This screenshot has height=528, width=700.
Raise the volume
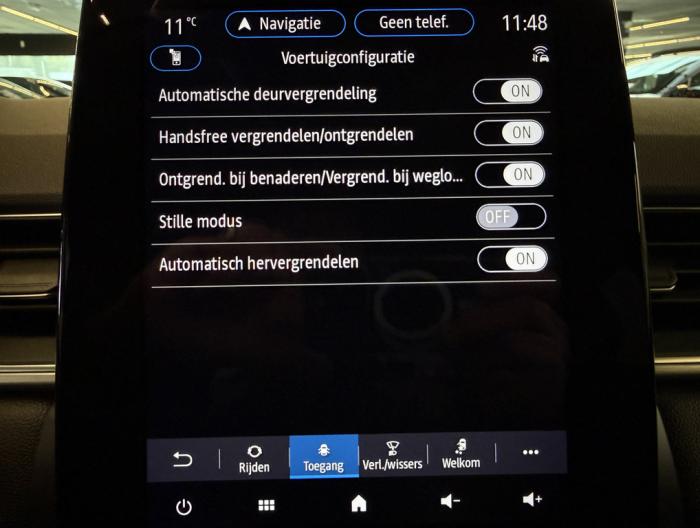532,499
